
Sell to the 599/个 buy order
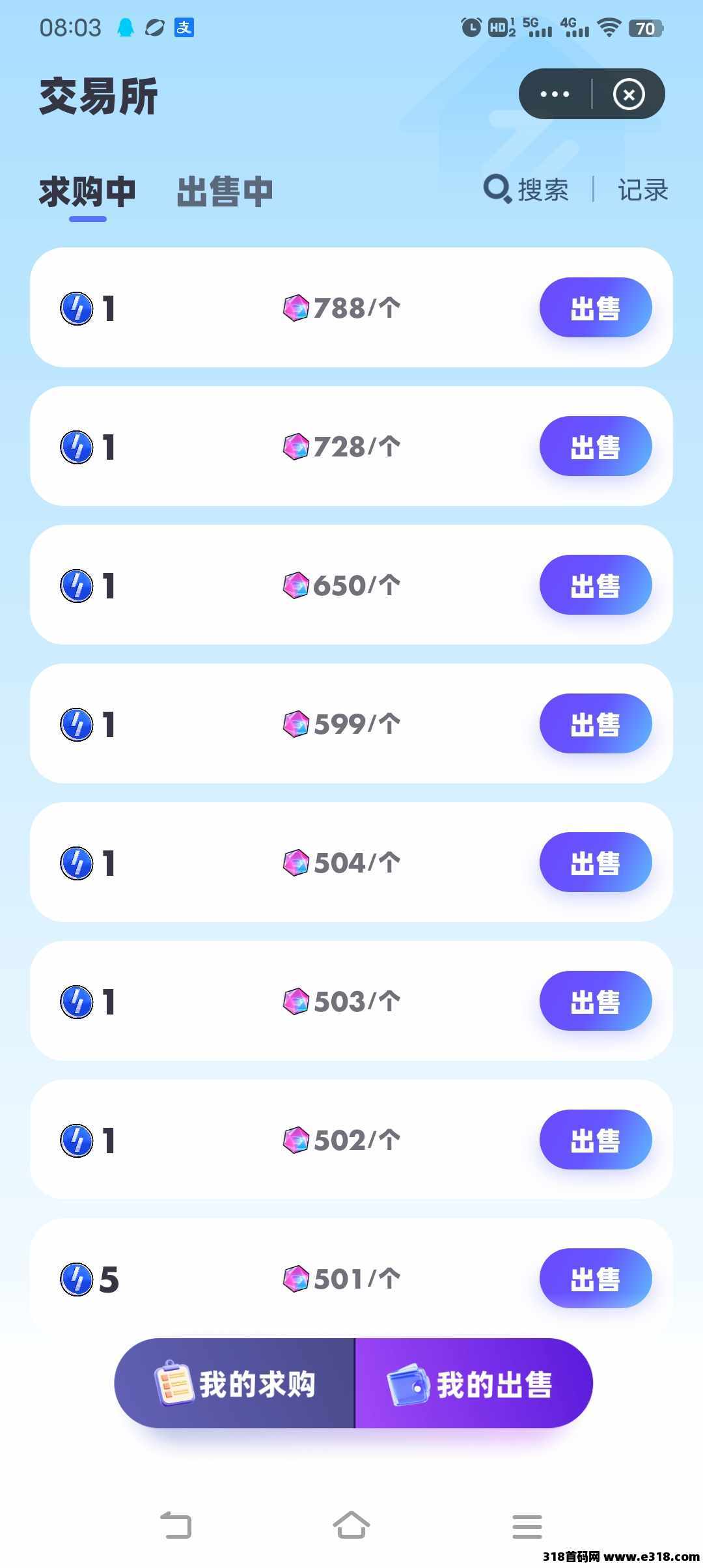[x=596, y=723]
